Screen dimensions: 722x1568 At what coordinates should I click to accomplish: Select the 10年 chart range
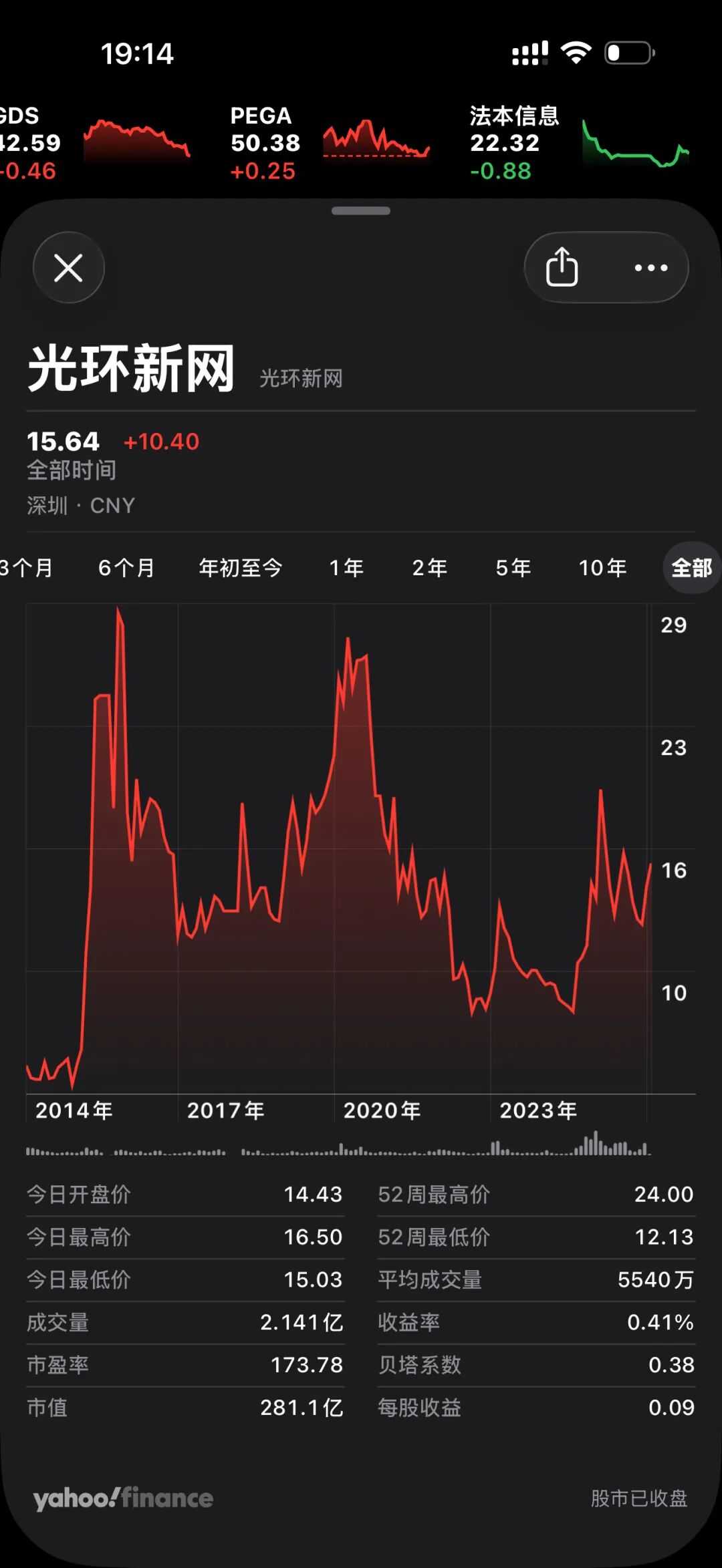[602, 568]
